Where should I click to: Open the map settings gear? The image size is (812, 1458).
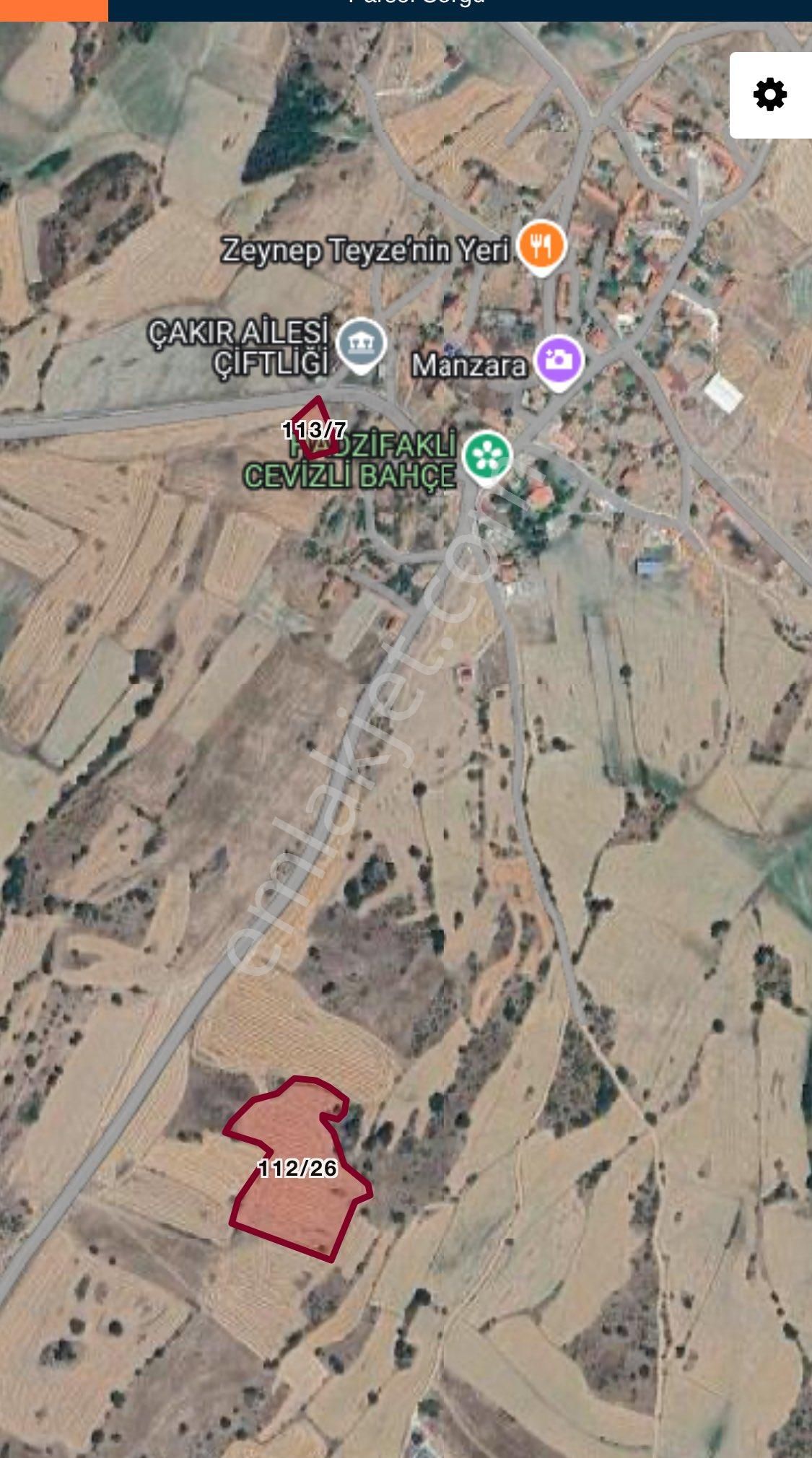(x=769, y=95)
